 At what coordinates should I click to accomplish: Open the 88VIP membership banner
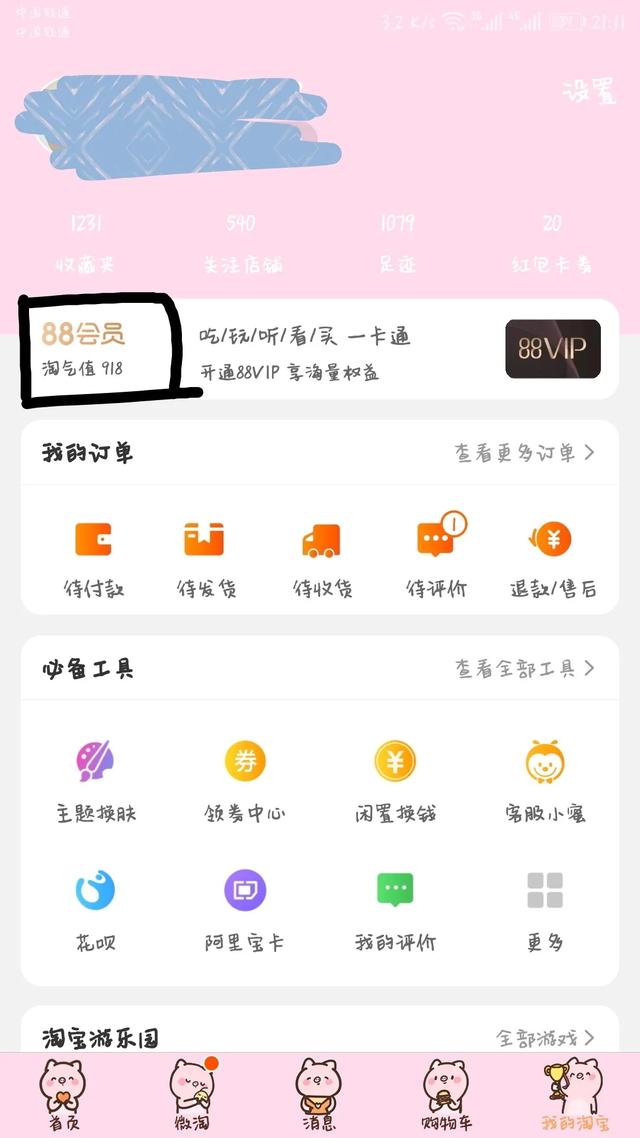(320, 349)
